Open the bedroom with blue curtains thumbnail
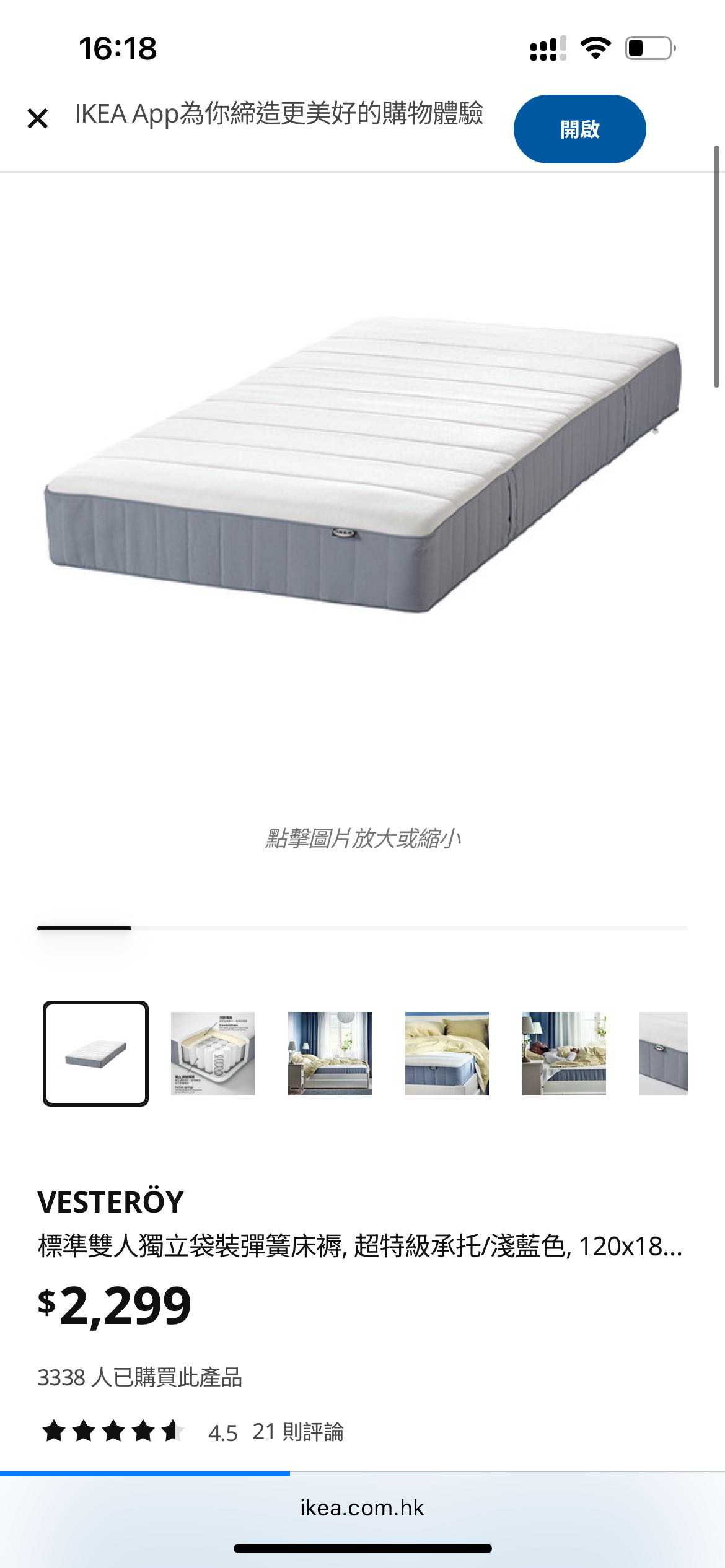The width and height of the screenshot is (725, 1568). (x=330, y=1053)
